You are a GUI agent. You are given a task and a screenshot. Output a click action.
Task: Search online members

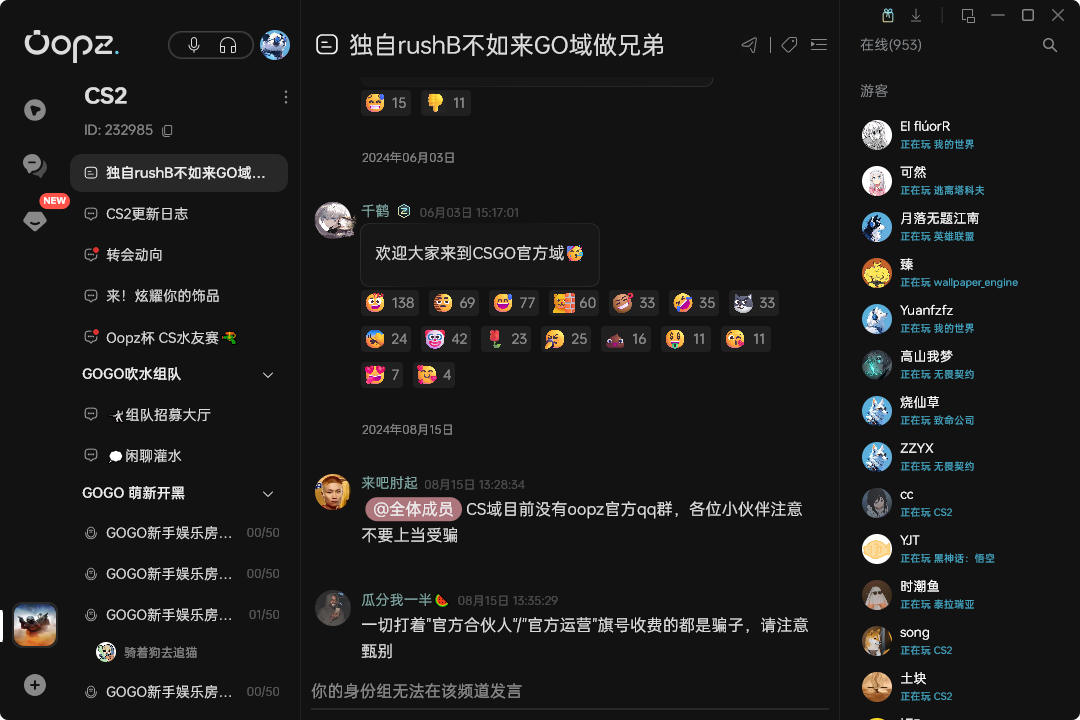tap(1050, 45)
